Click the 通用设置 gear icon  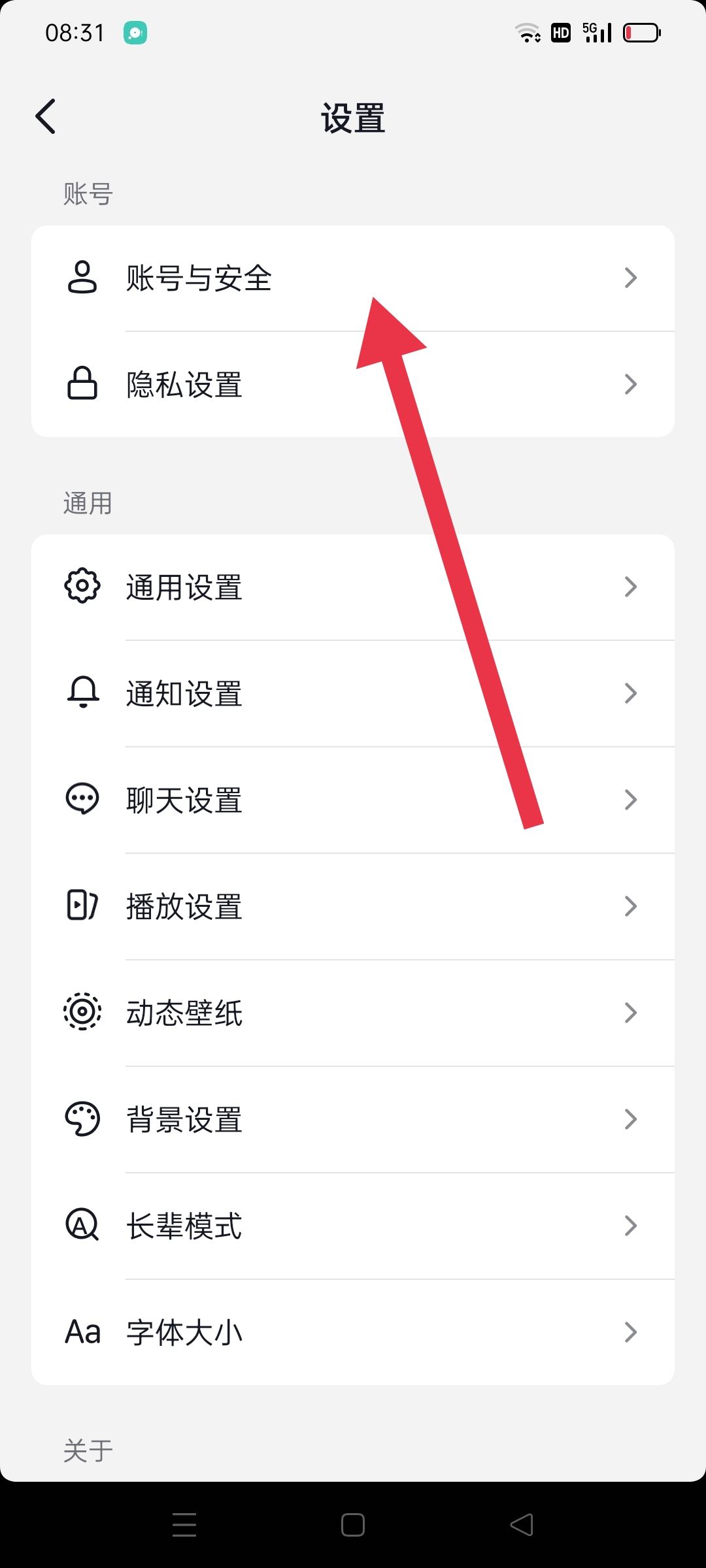click(x=82, y=587)
